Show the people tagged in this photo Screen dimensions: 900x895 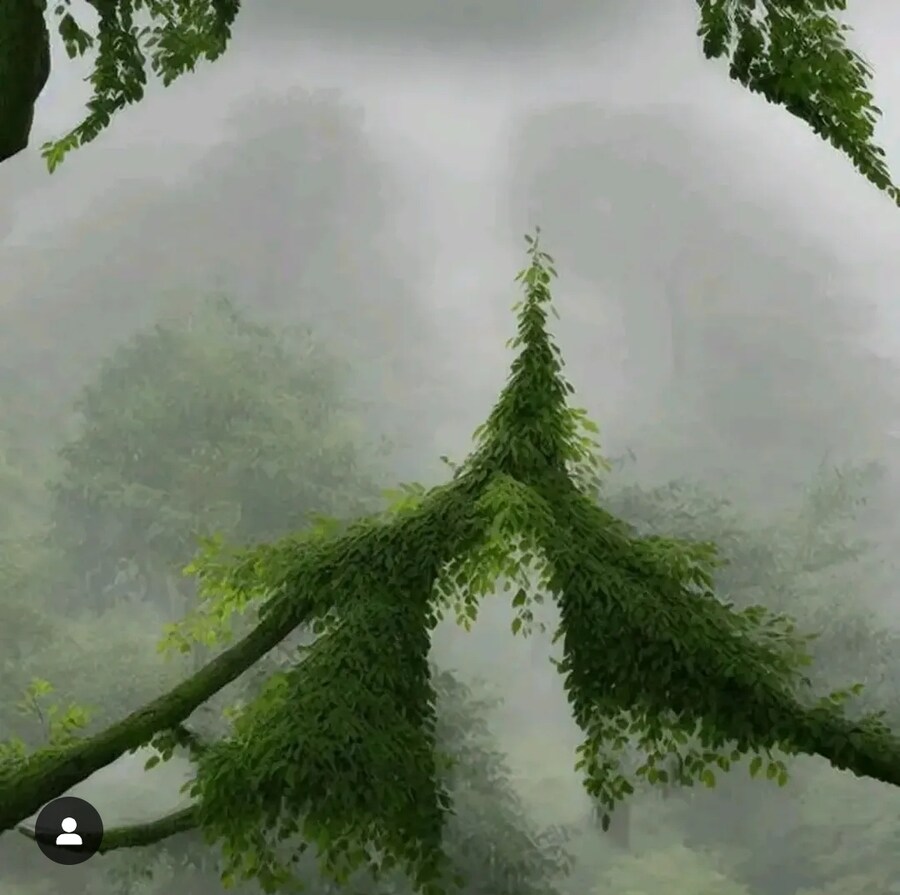pyautogui.click(x=69, y=830)
